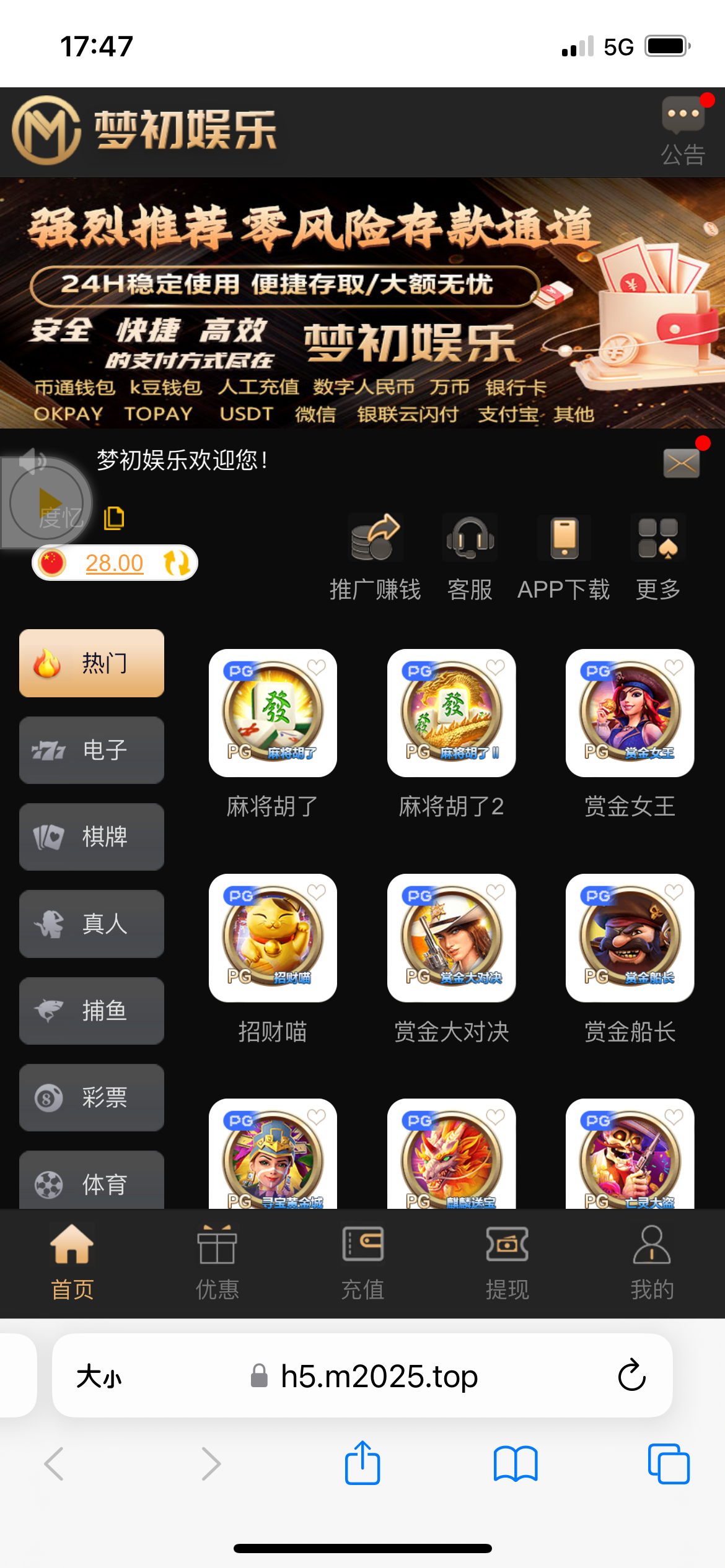Copy the account ID icon

(x=114, y=518)
